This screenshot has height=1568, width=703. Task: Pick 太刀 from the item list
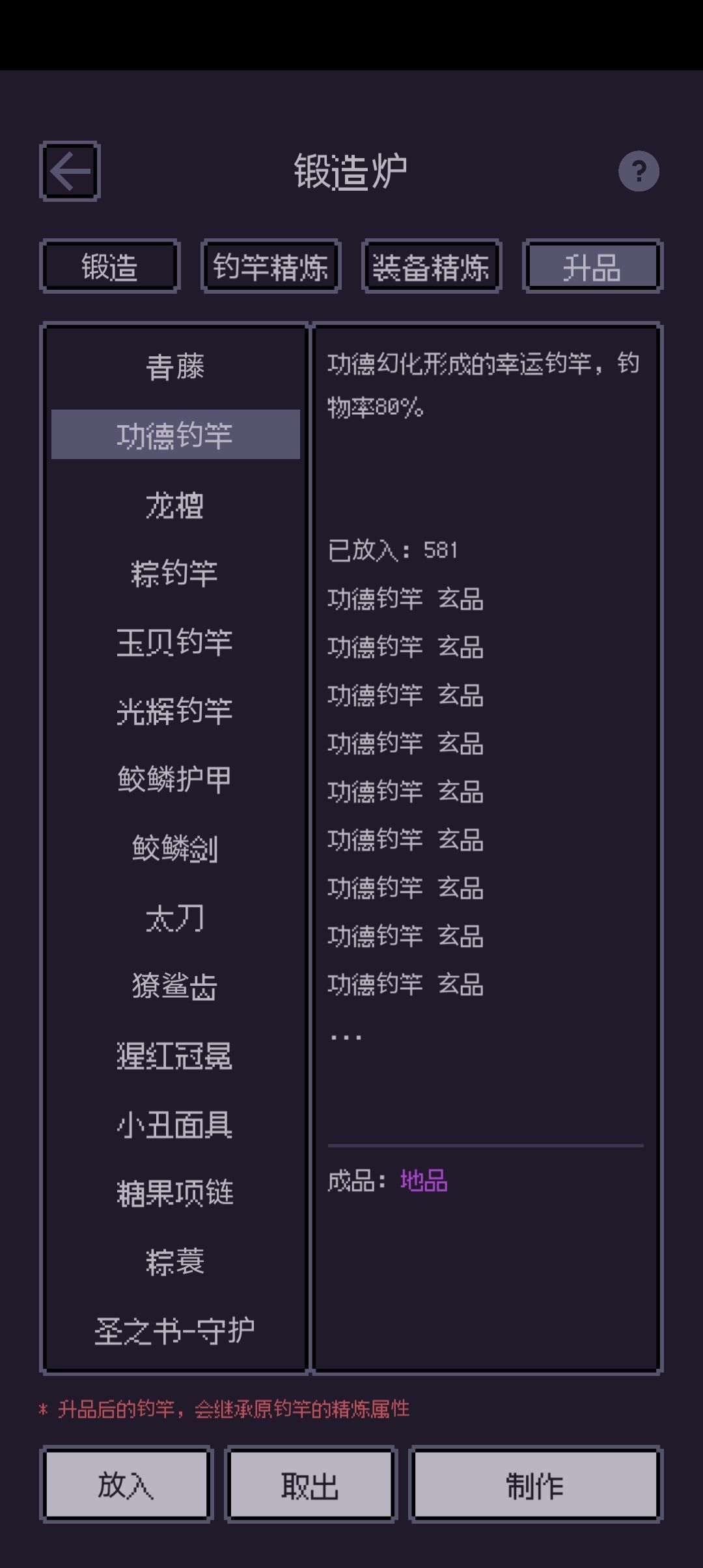pyautogui.click(x=176, y=917)
